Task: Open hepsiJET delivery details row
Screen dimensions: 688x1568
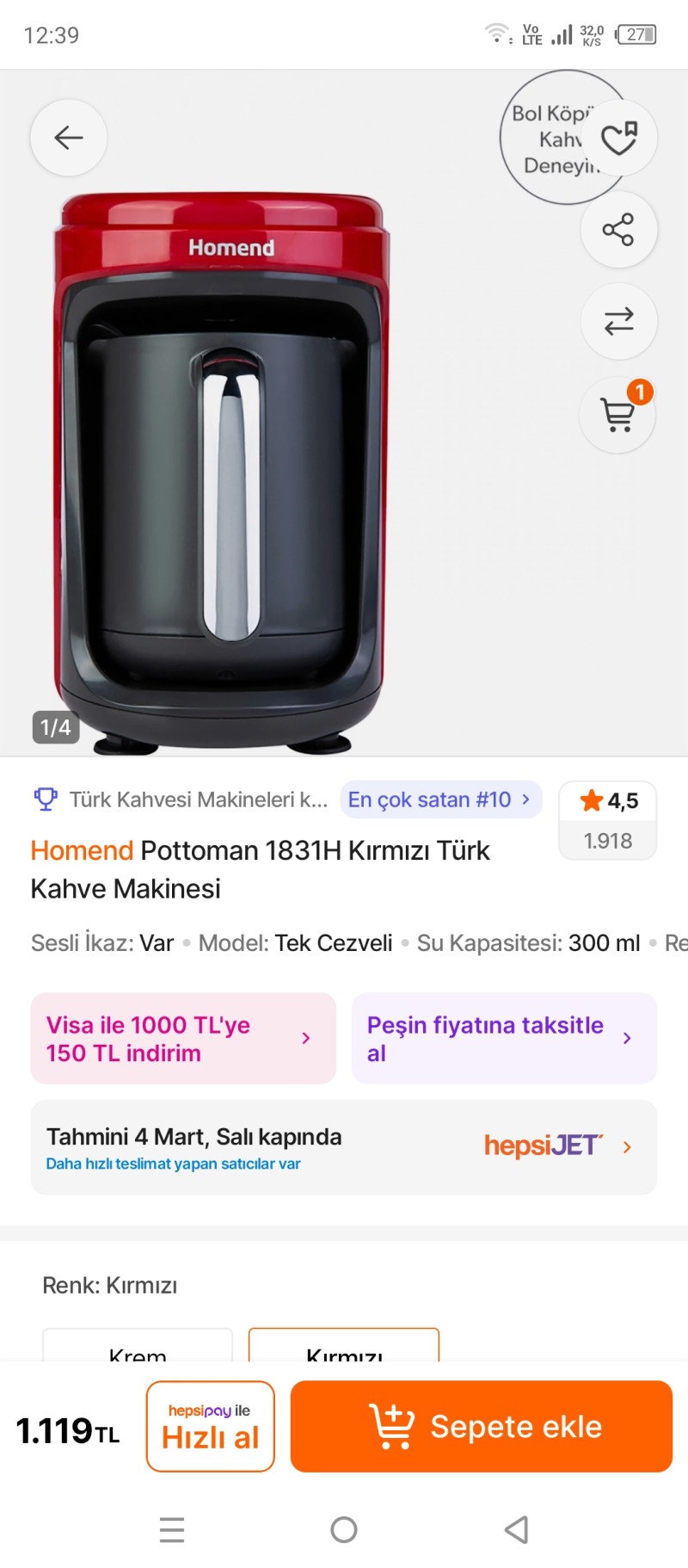Action: coord(344,1147)
